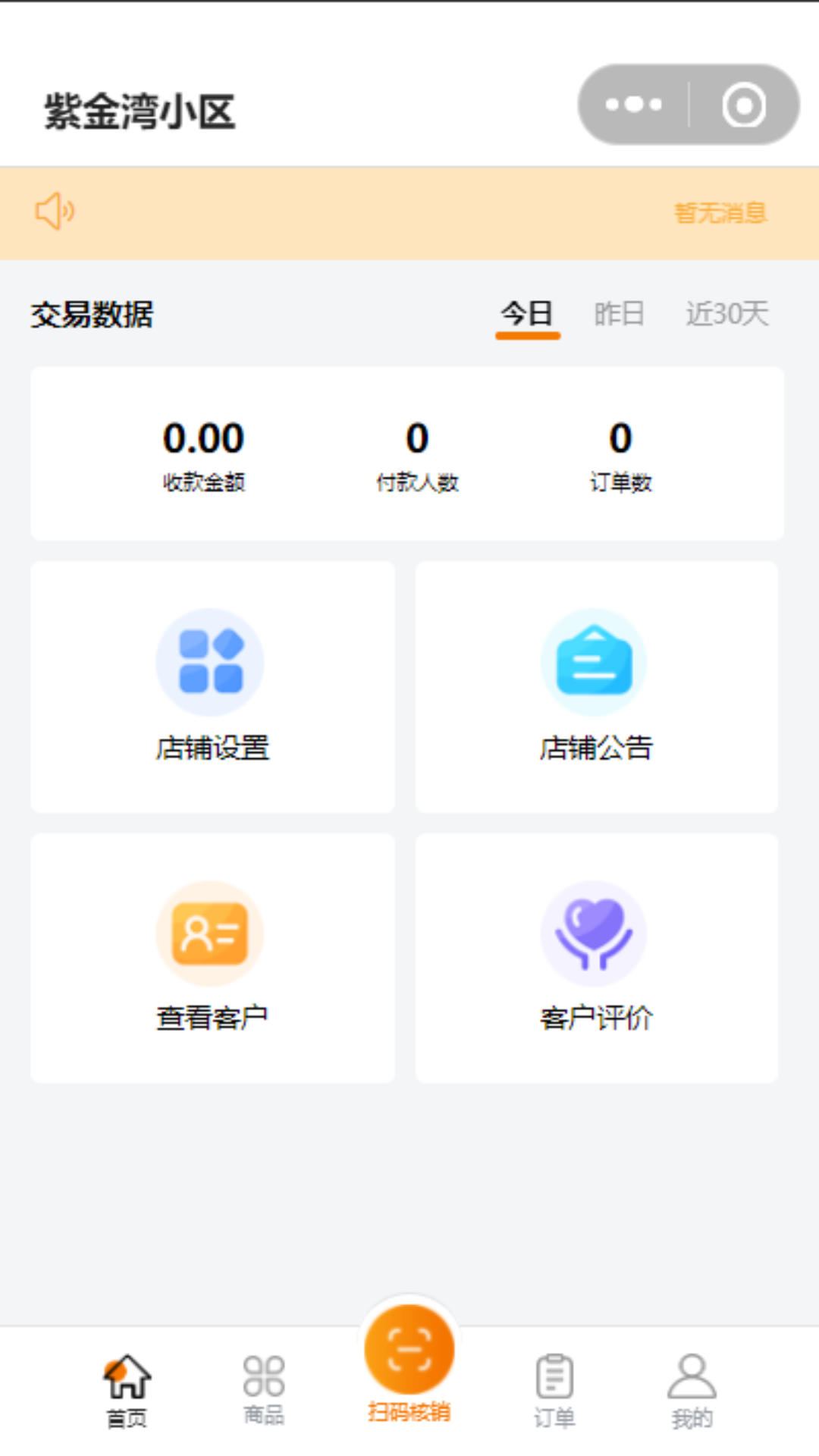Tap the 收款金额 amount figure 0.00

[203, 438]
